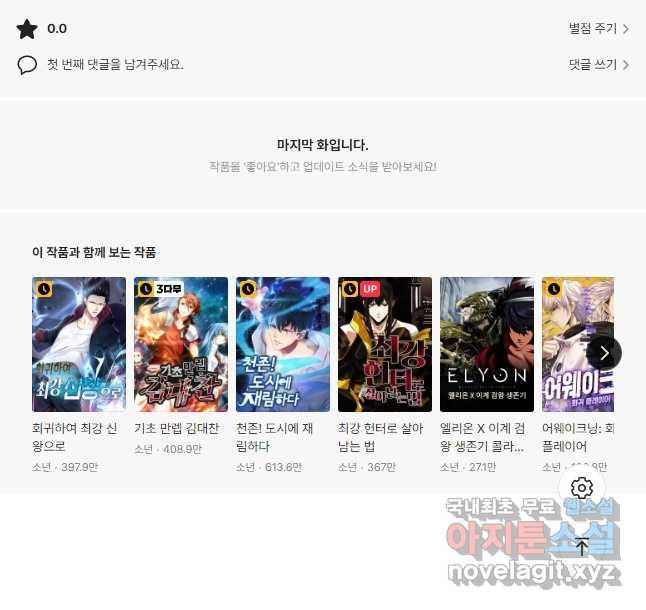Viewport: 646px width, 610px height.
Task: Open the comic 기초 만렙 김대찬
Action: [x=181, y=345]
